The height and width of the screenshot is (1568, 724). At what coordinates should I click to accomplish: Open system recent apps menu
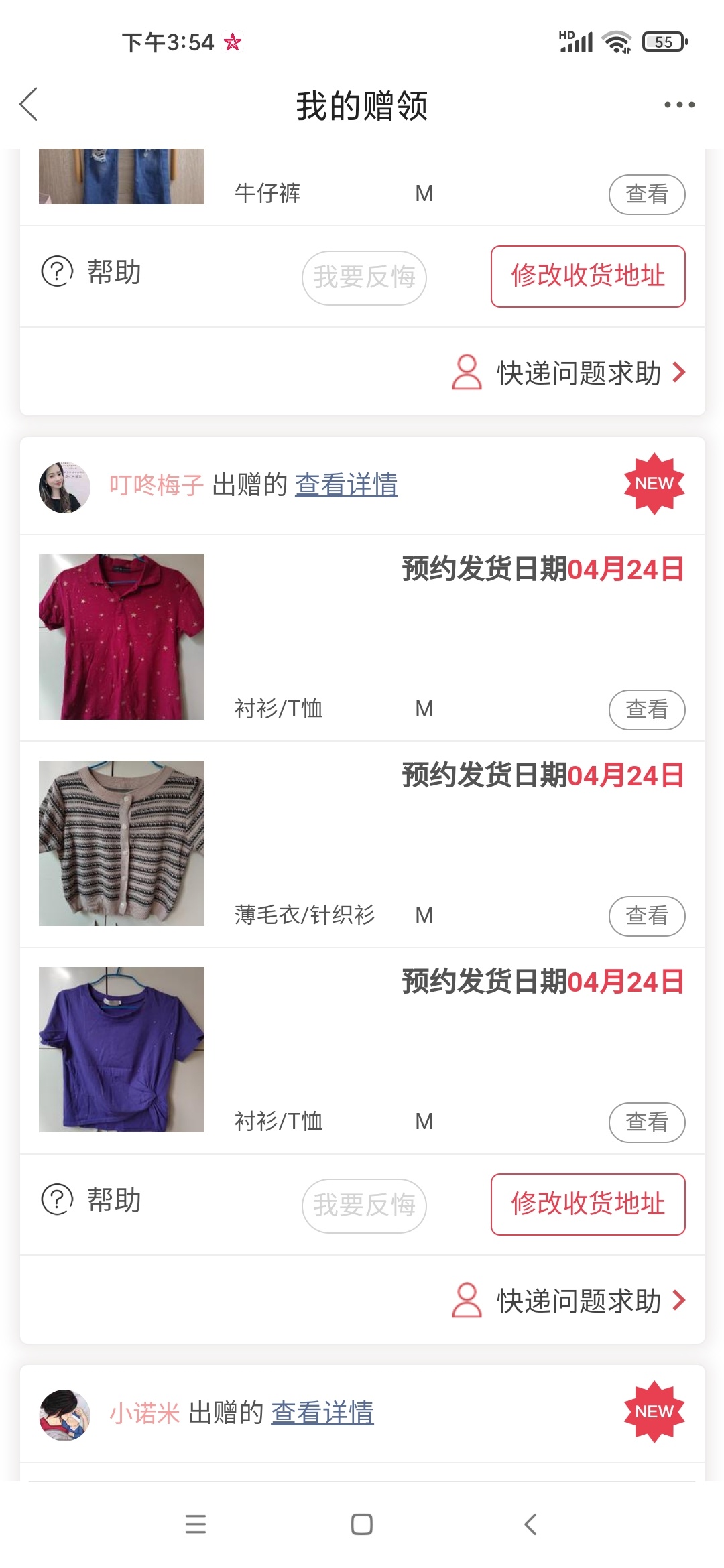pyautogui.click(x=196, y=1524)
